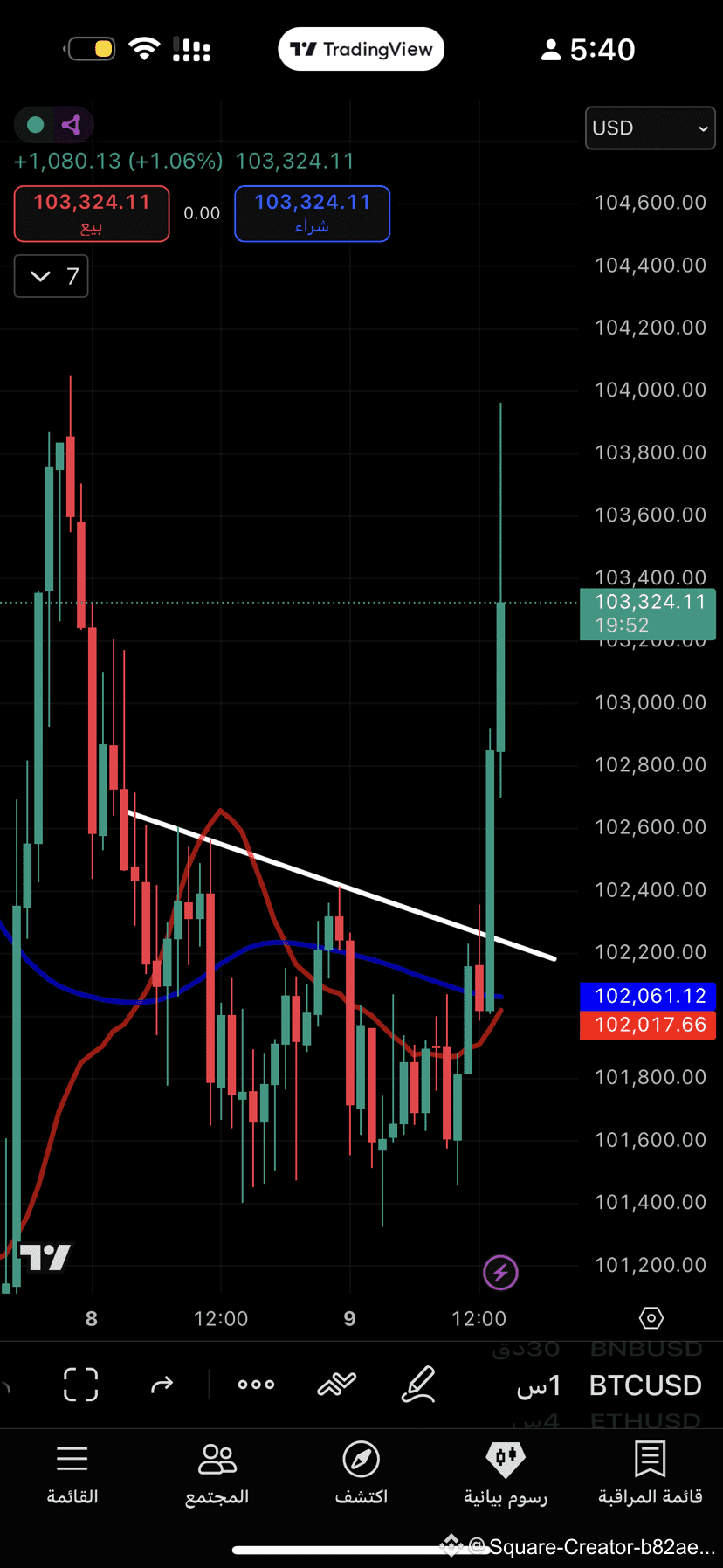This screenshot has height=1568, width=723.
Task: Open the three-dot more options
Action: tap(256, 1385)
